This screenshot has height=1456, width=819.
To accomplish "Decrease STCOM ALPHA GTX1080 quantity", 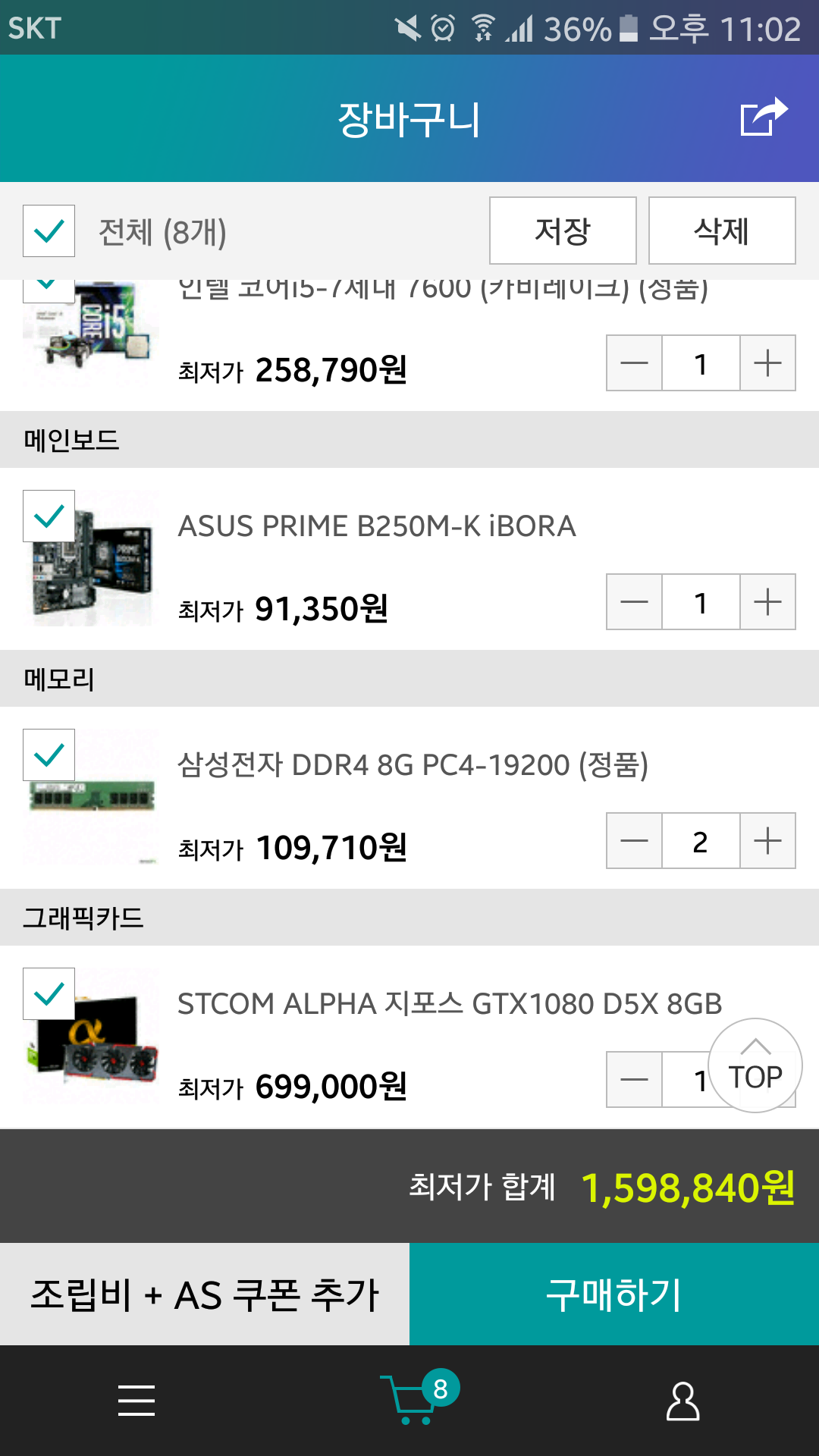I will point(635,1080).
